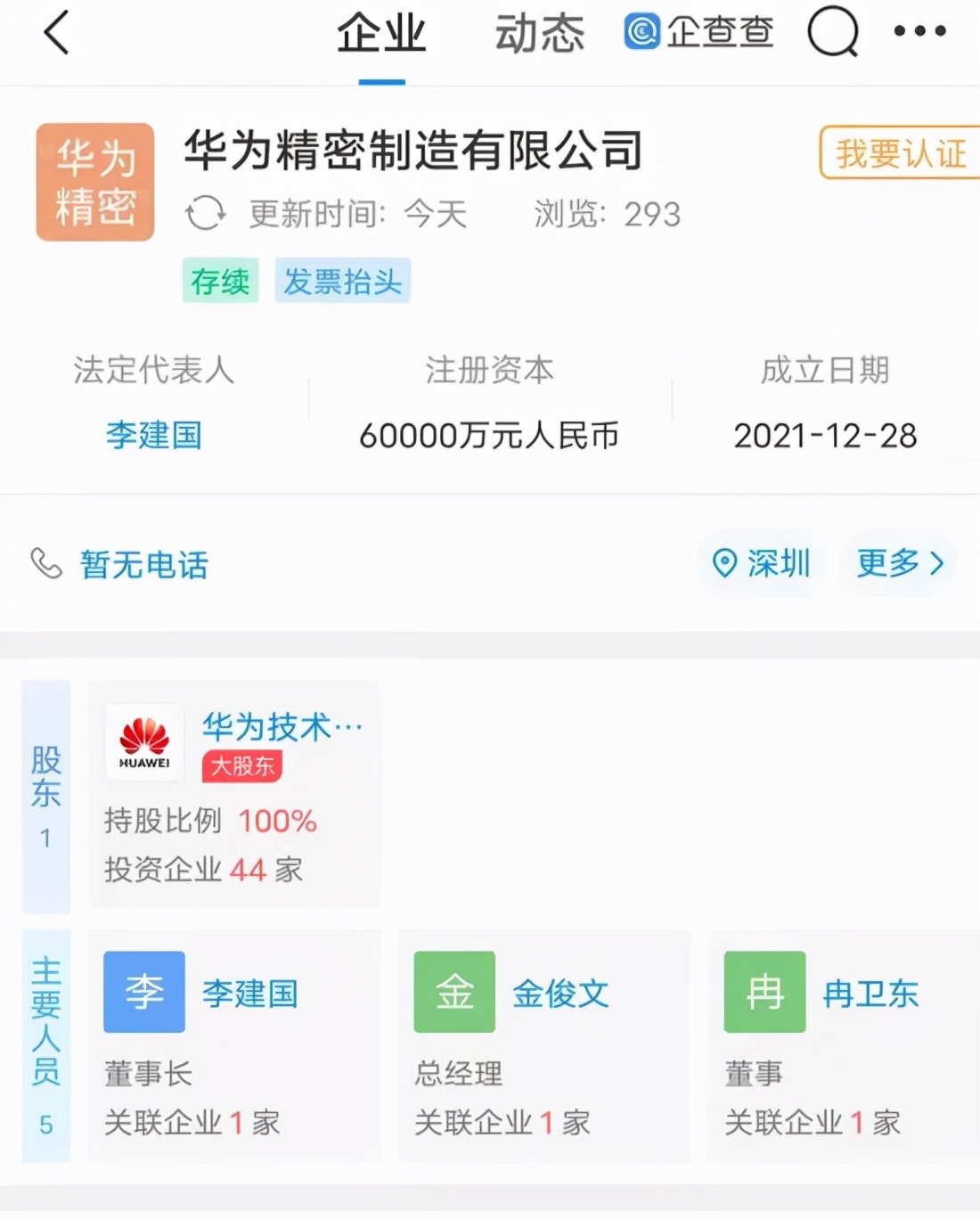Open legal representative 李建国 profile
This screenshot has height=1219, width=980.
[153, 436]
